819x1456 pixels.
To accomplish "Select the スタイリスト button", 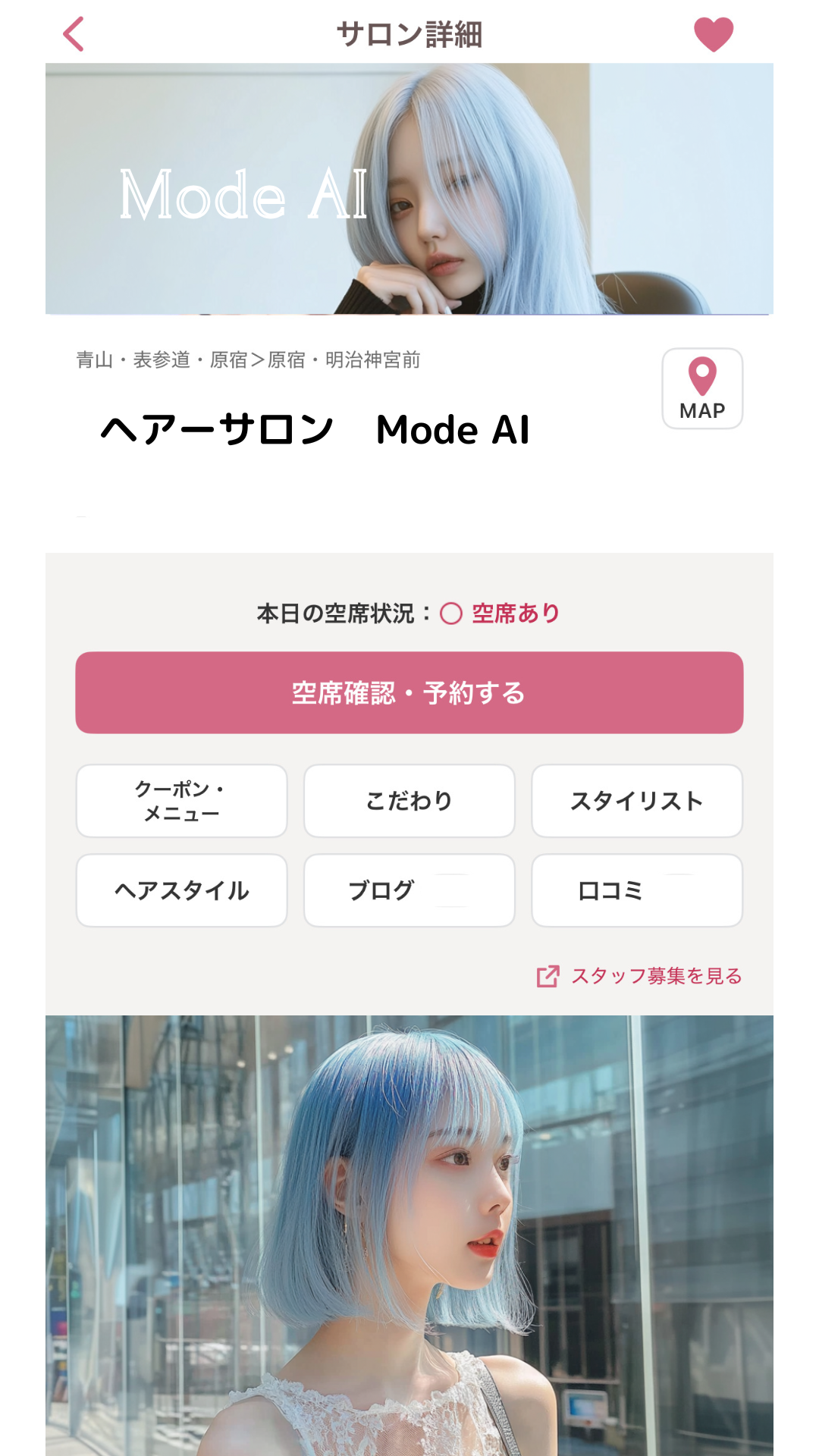I will [637, 801].
